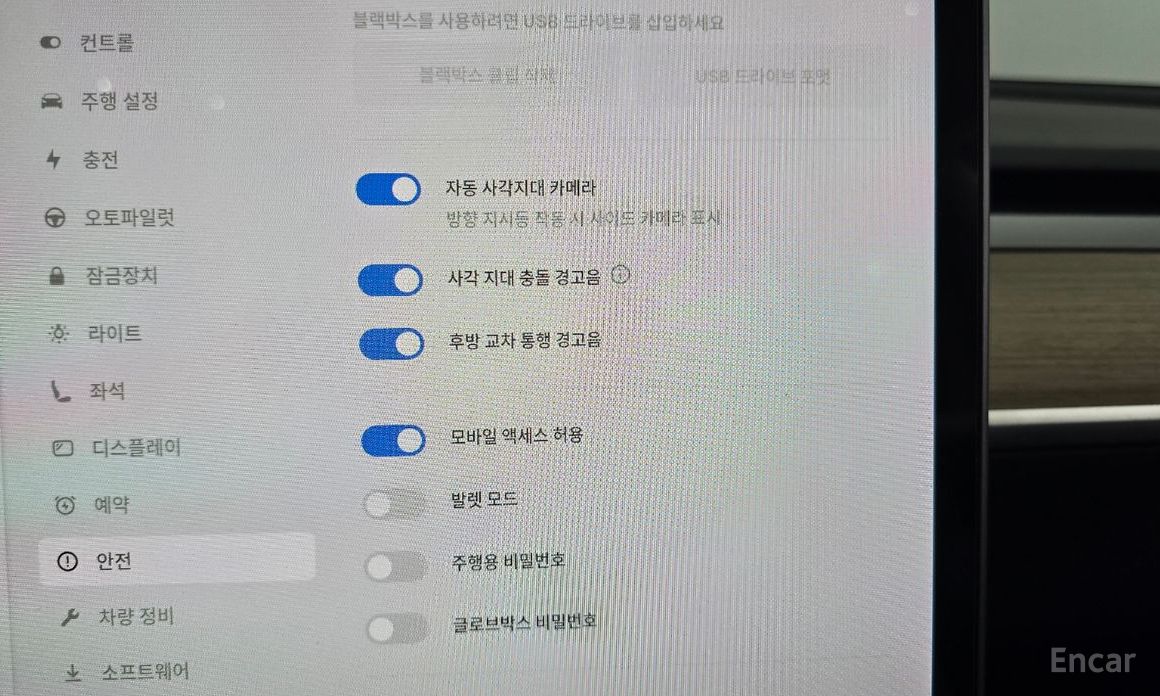Go to 소프트웨어 section
The image size is (1160, 696).
click(x=145, y=672)
